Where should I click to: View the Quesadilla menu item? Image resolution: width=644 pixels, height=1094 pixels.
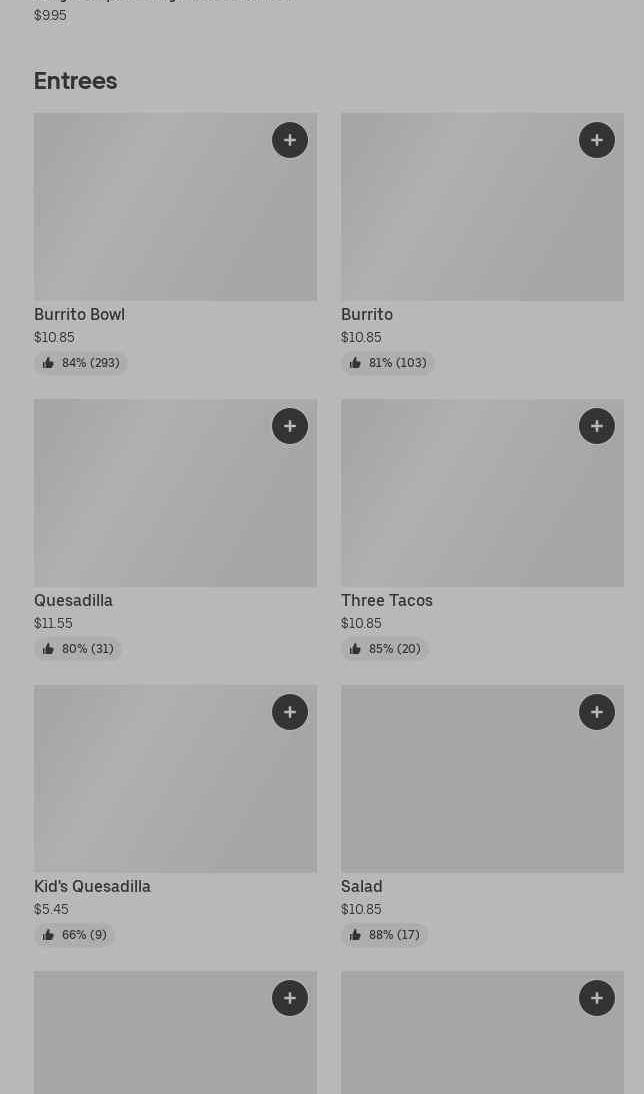click(175, 530)
